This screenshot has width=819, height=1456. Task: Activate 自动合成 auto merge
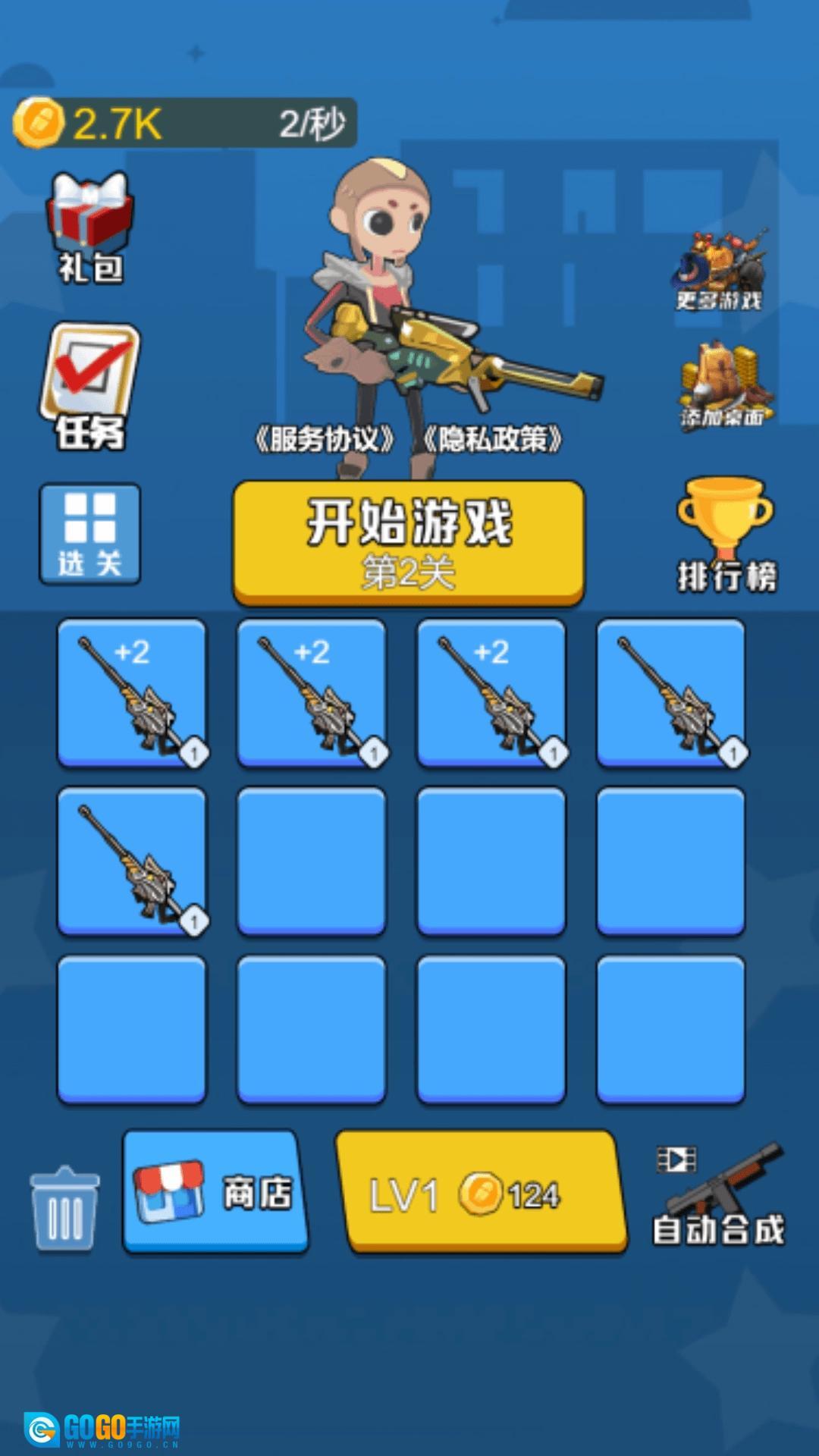(718, 1196)
